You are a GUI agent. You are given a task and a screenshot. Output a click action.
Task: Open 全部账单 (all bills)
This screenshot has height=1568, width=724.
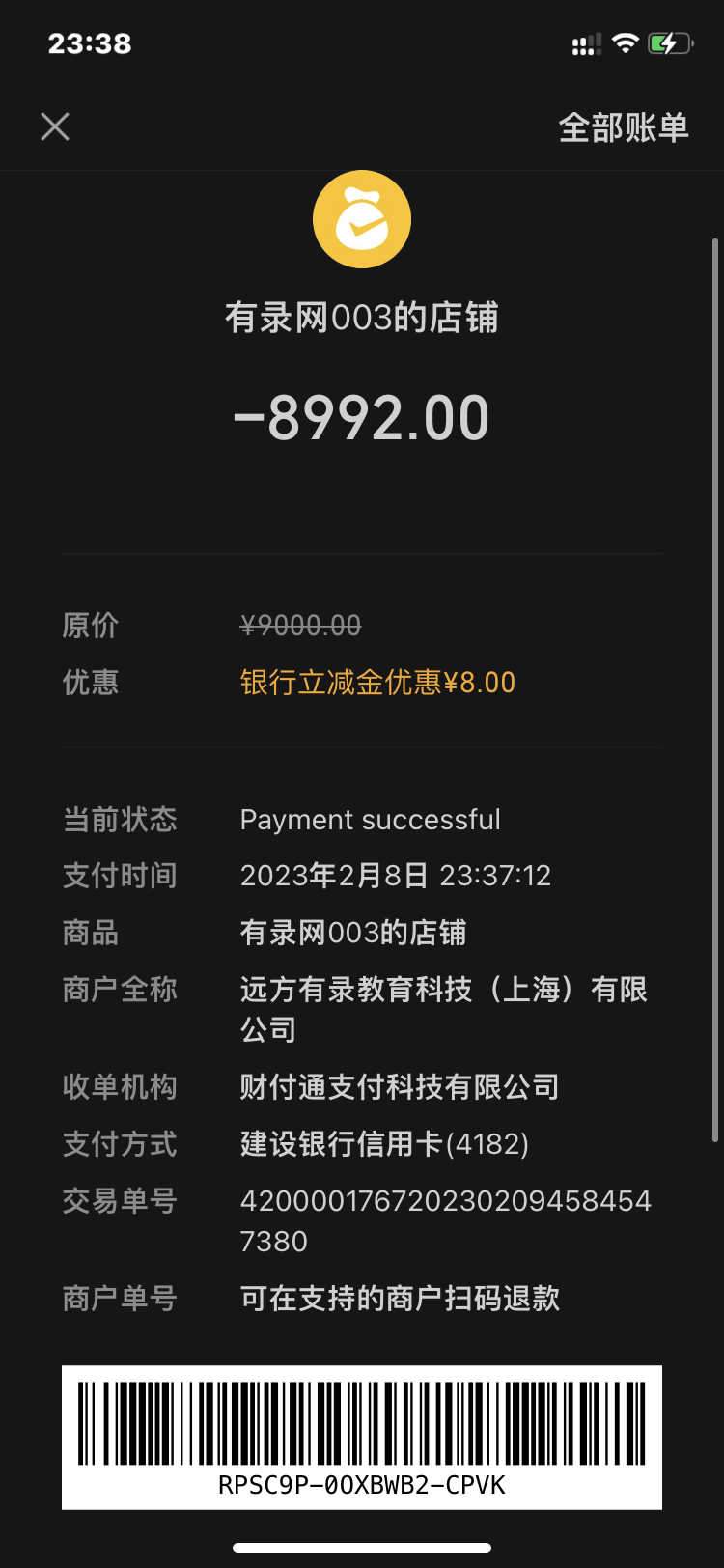[x=623, y=127]
